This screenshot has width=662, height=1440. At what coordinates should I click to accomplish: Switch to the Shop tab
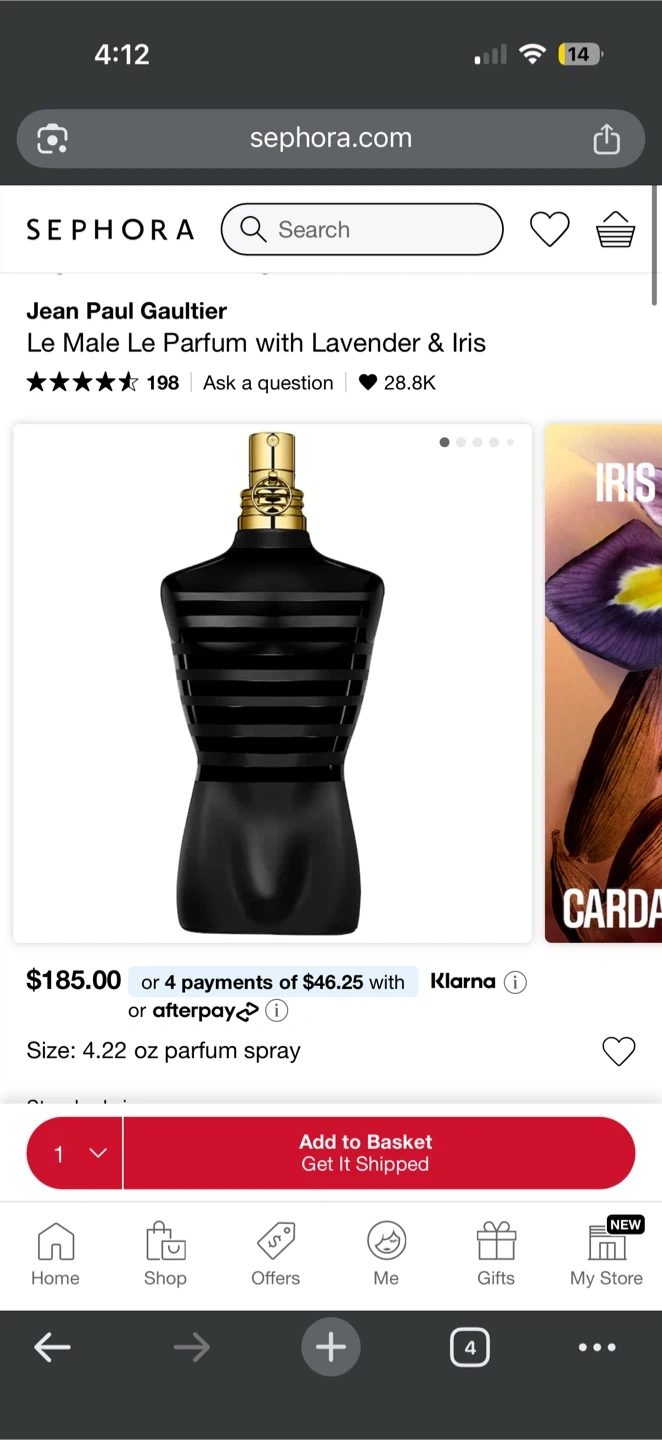pos(165,1255)
